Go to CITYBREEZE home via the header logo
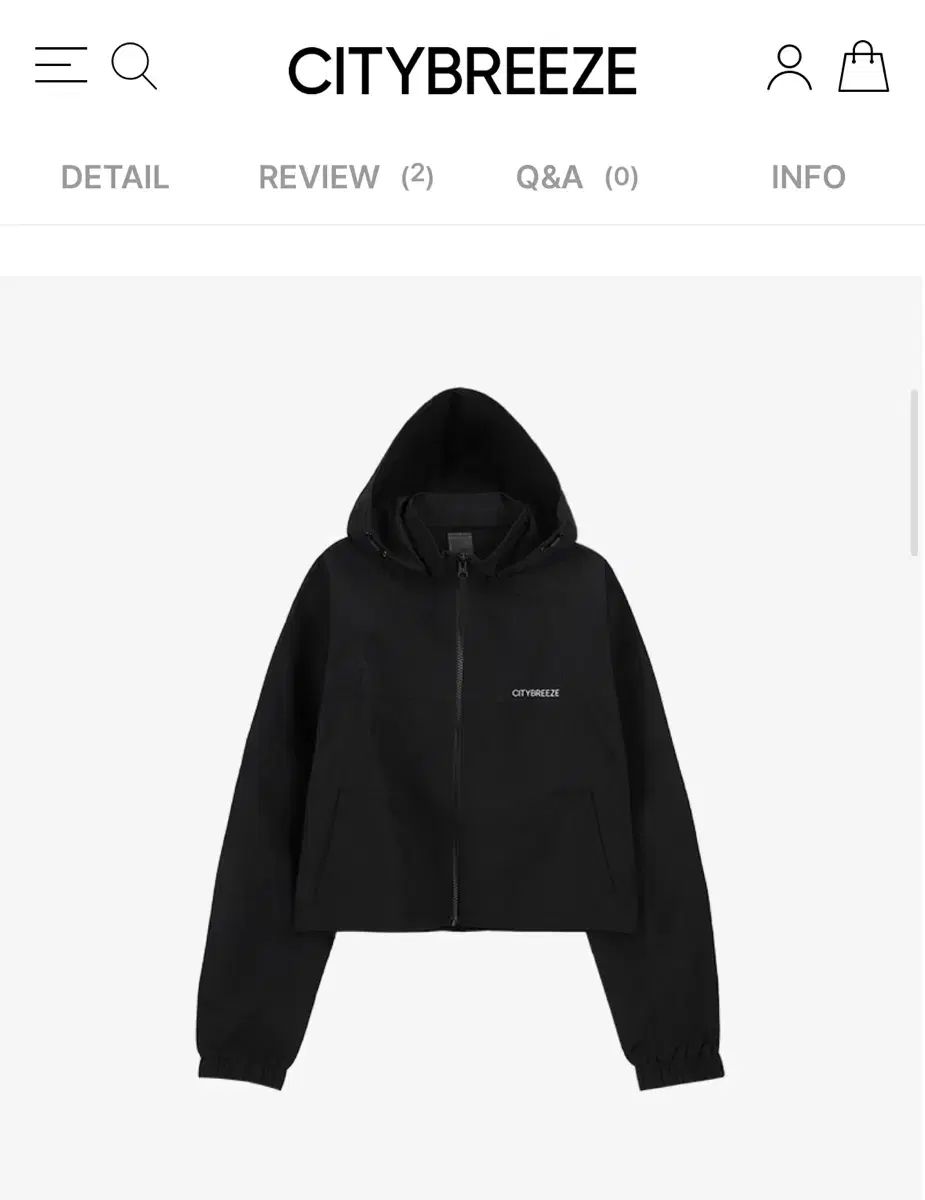The width and height of the screenshot is (925, 1200). 462,71
